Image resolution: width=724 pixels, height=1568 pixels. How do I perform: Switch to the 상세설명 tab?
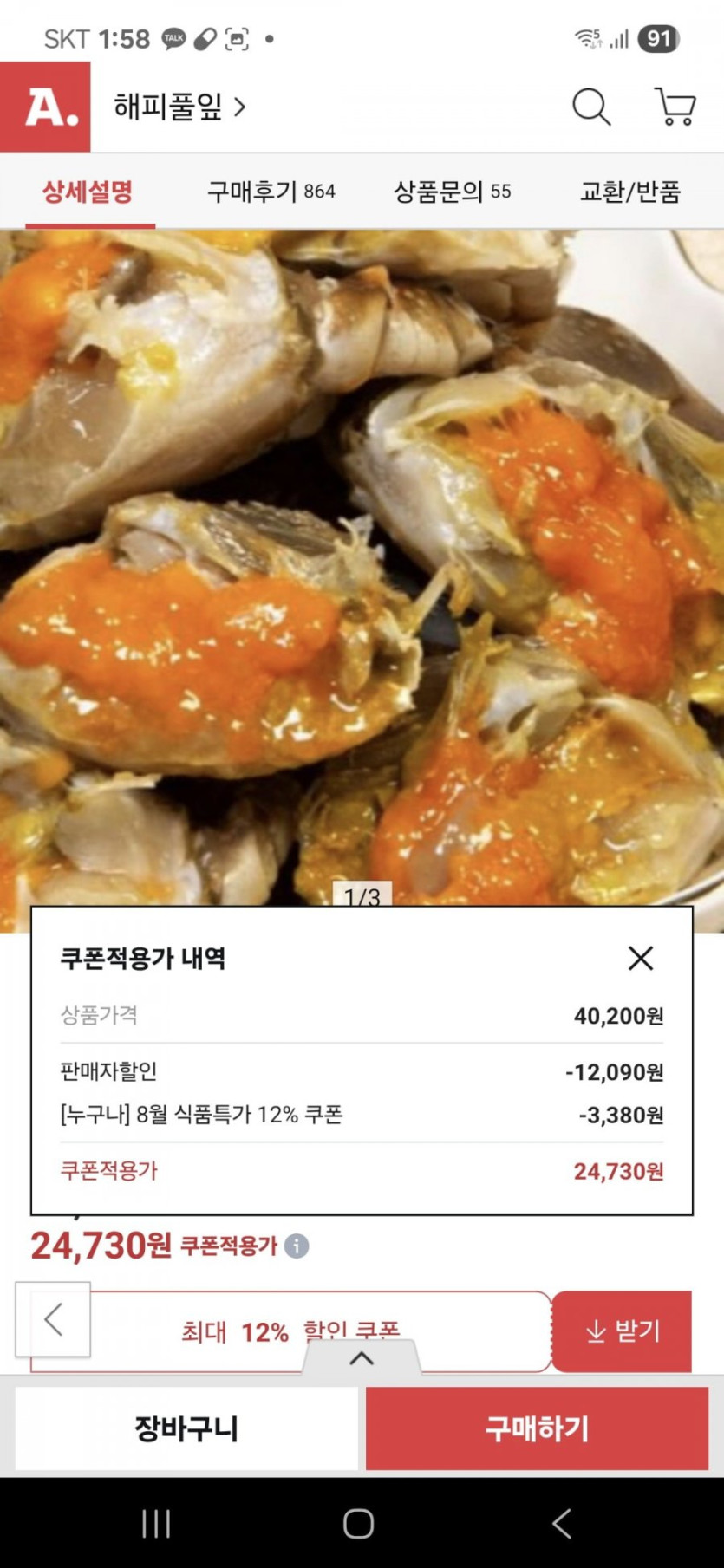click(x=88, y=192)
